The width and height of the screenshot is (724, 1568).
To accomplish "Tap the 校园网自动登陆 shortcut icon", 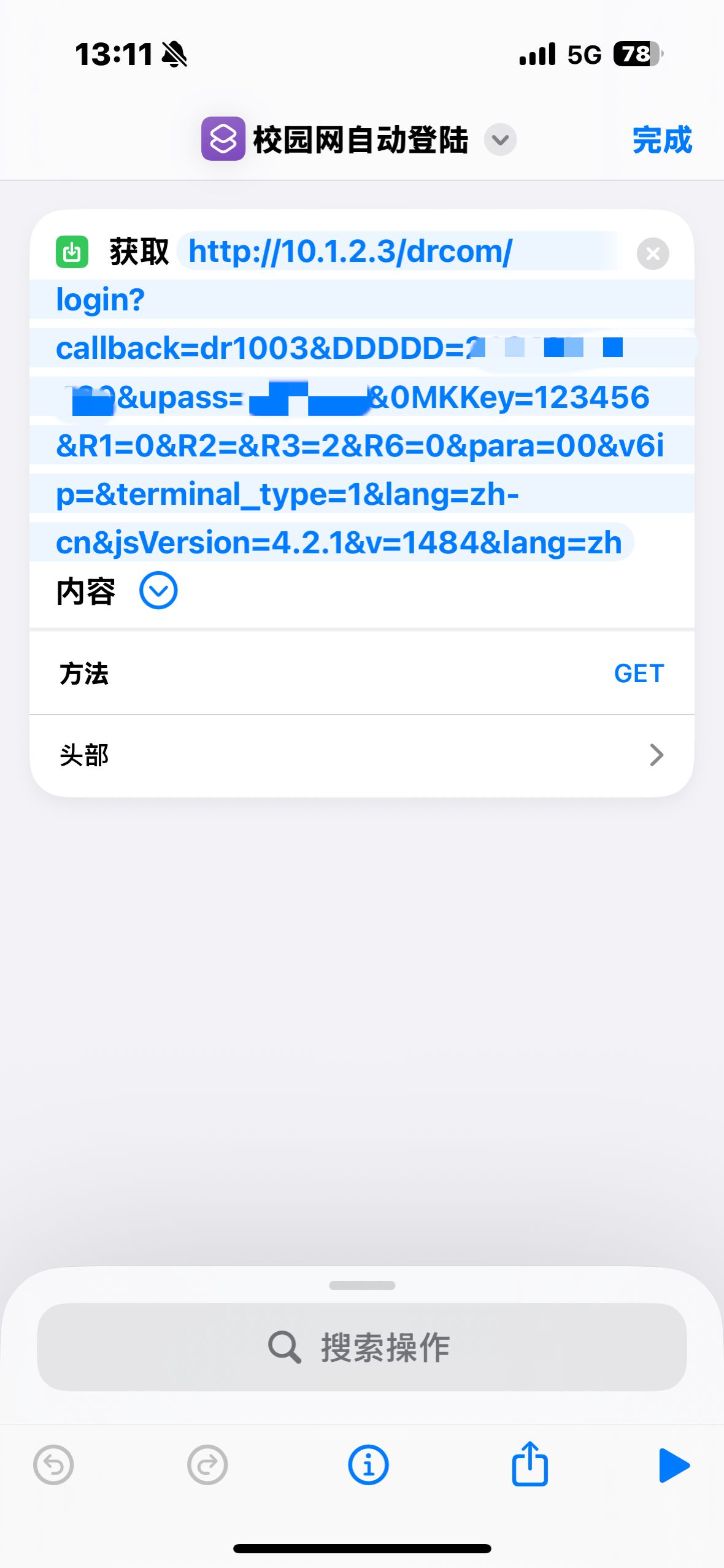I will pos(223,139).
